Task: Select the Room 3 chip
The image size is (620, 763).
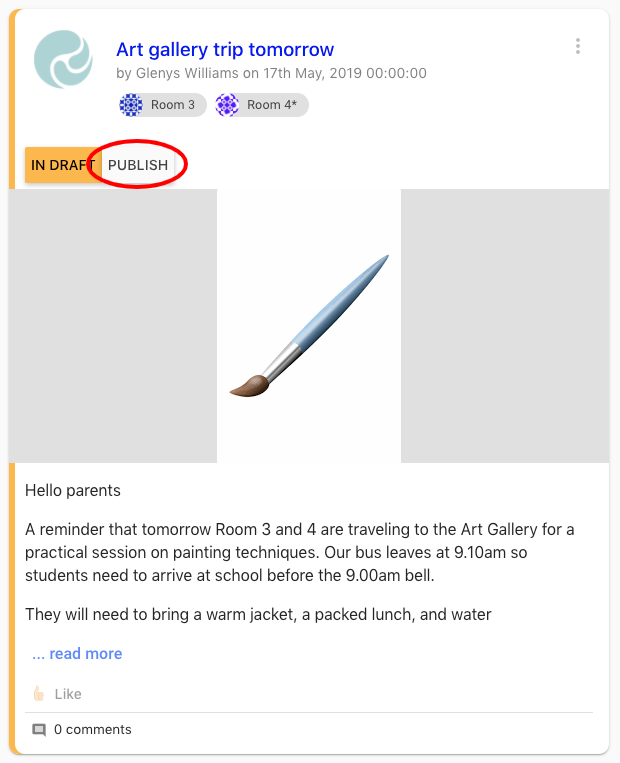Action: click(162, 105)
